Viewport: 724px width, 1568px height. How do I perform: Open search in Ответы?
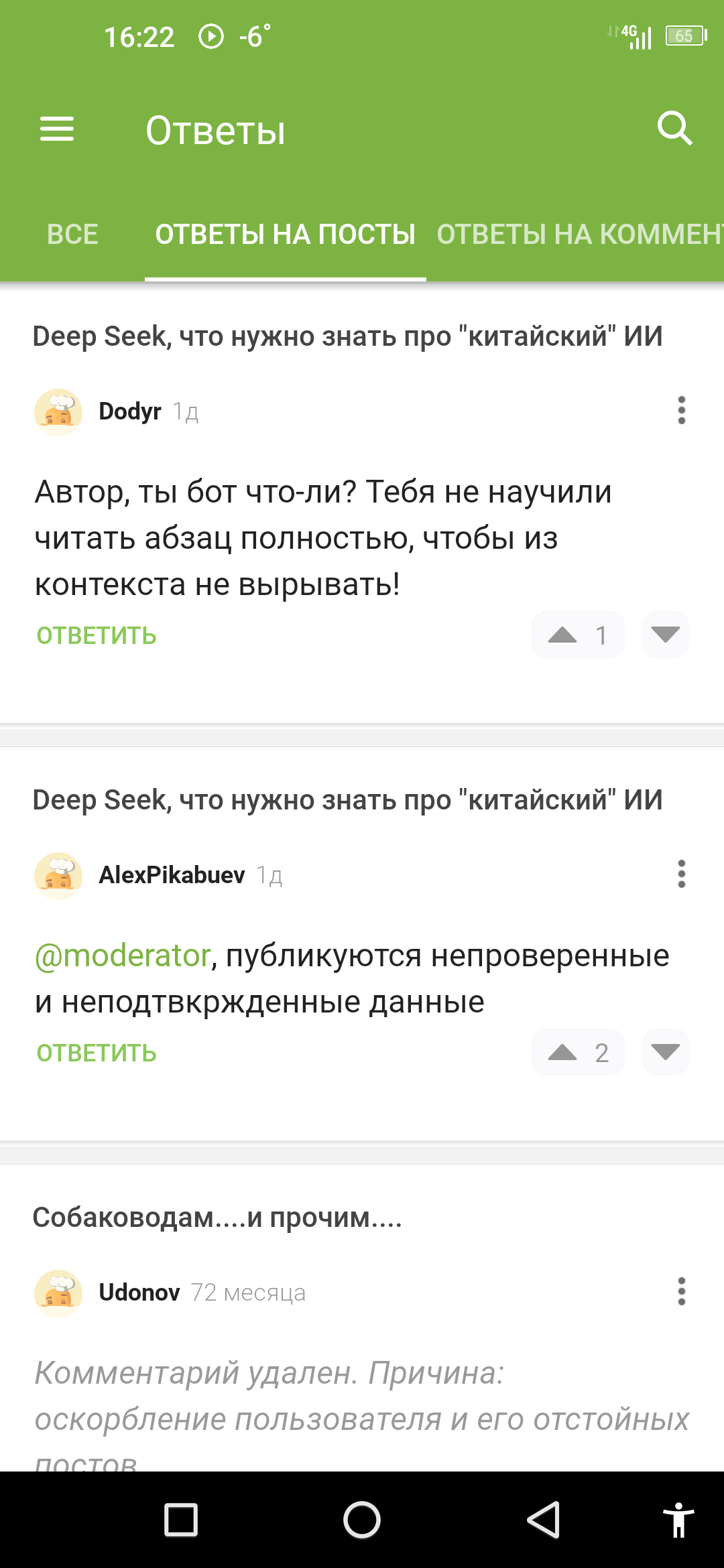pyautogui.click(x=674, y=129)
